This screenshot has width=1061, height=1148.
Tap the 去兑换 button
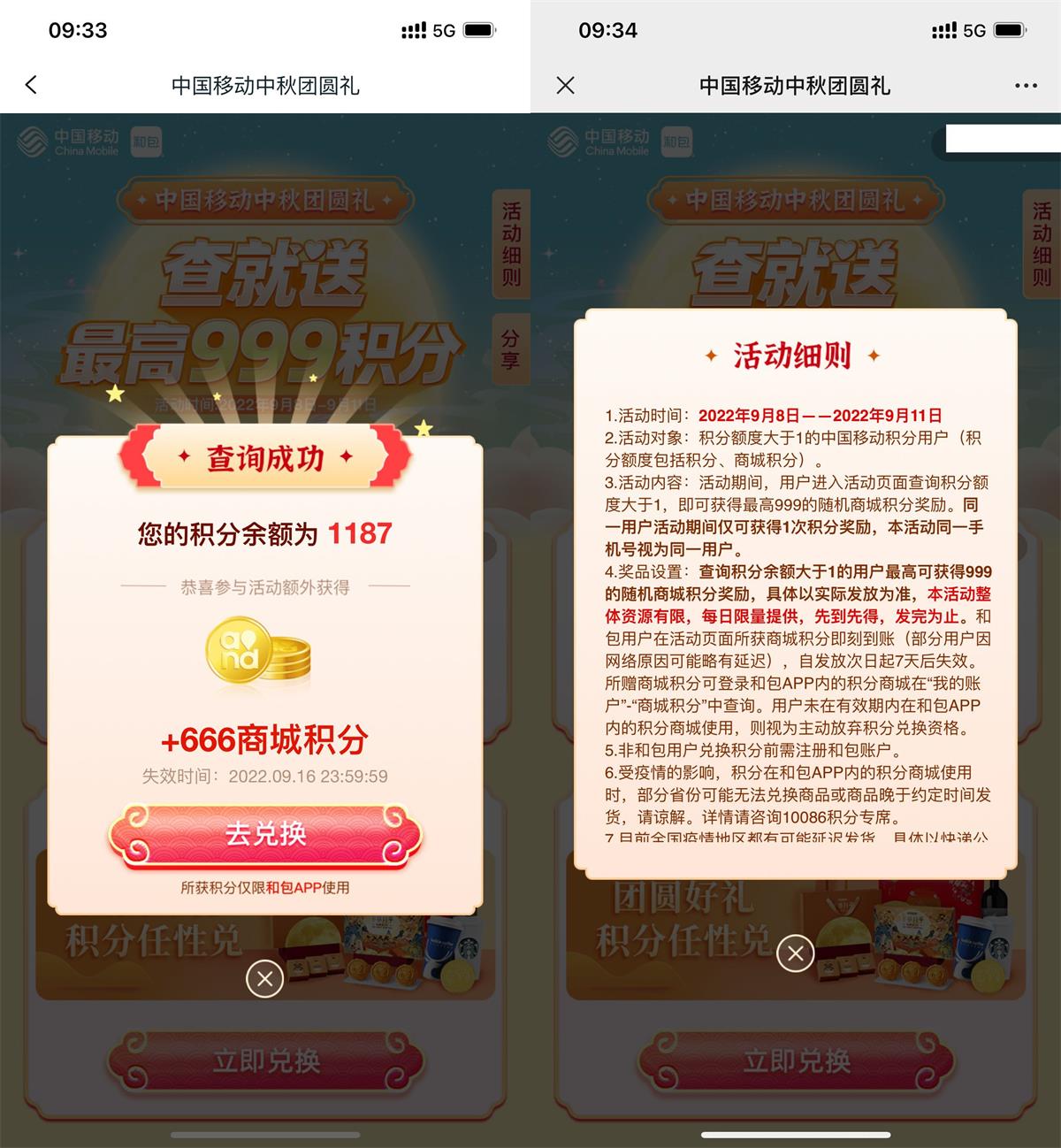coord(265,833)
